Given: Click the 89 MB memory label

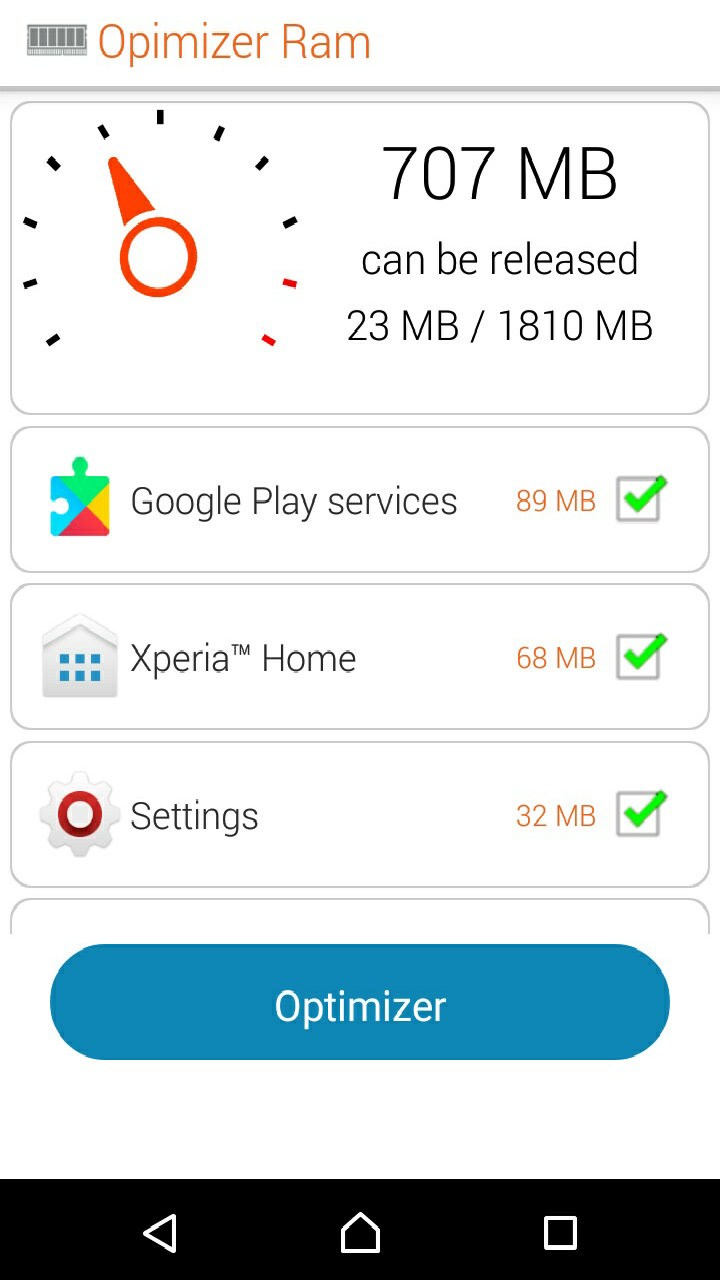Looking at the screenshot, I should point(555,499).
